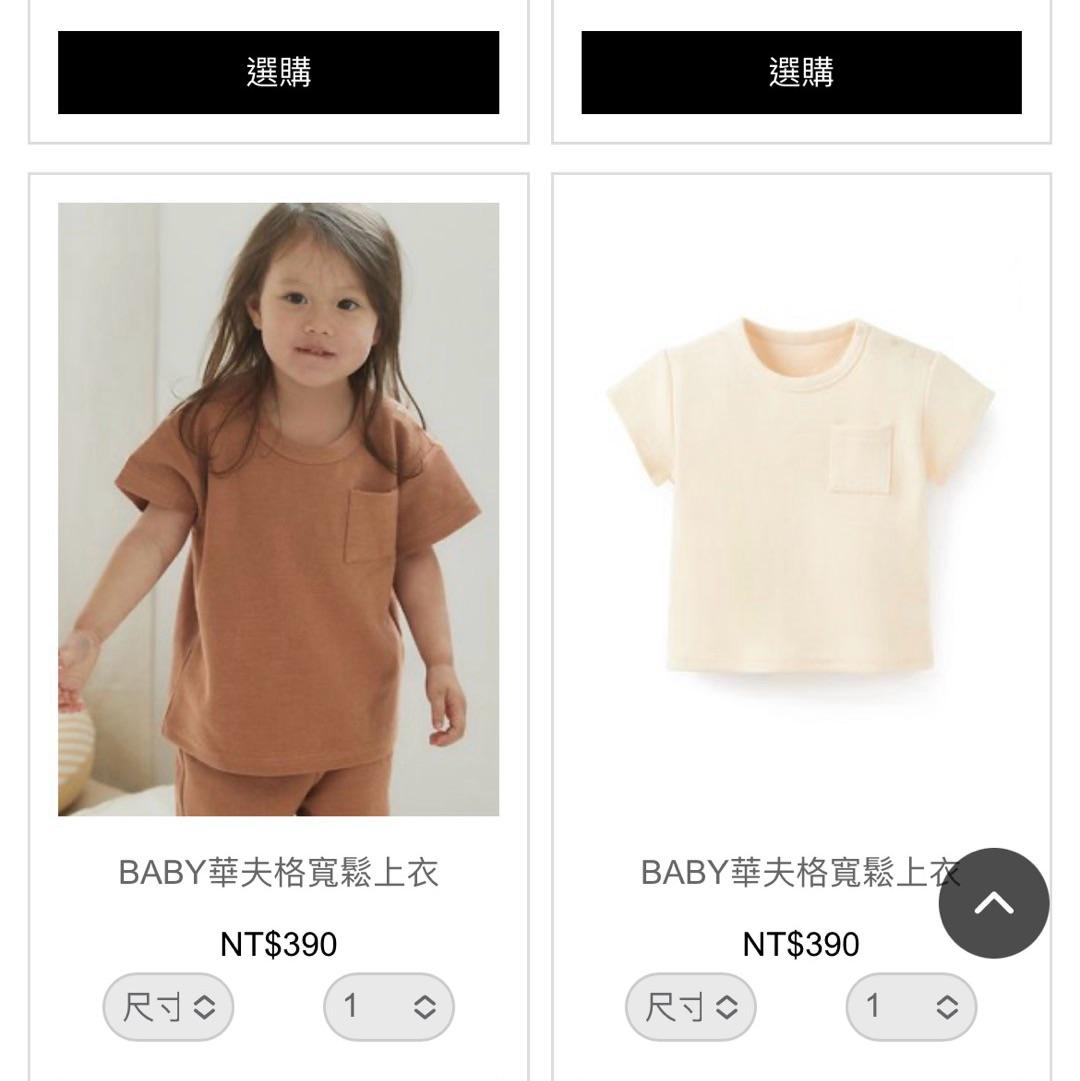
Task: Open 尺寸 dropdown for the cream shirt
Action: click(691, 1007)
